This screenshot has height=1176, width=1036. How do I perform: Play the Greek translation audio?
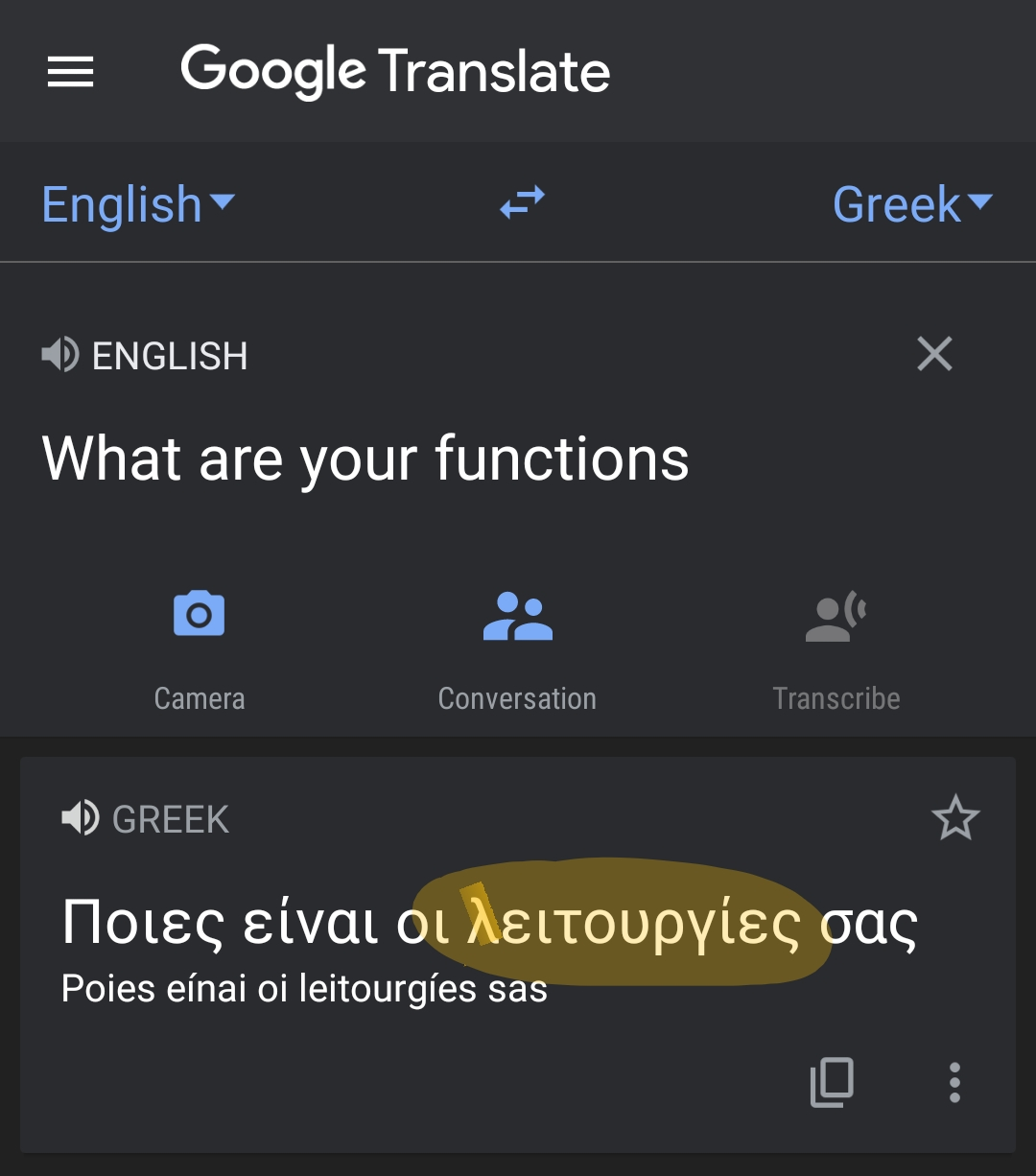80,819
